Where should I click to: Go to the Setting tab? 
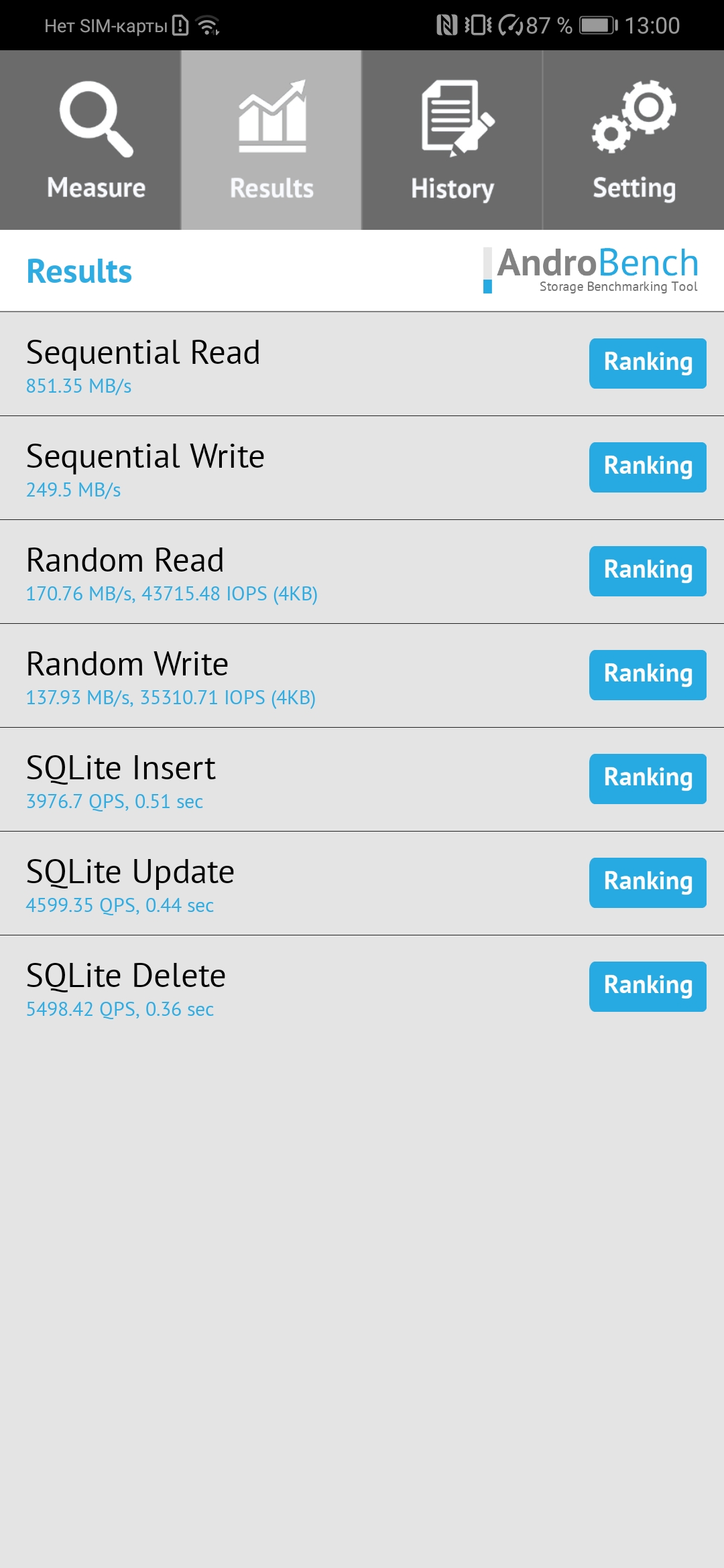(633, 141)
